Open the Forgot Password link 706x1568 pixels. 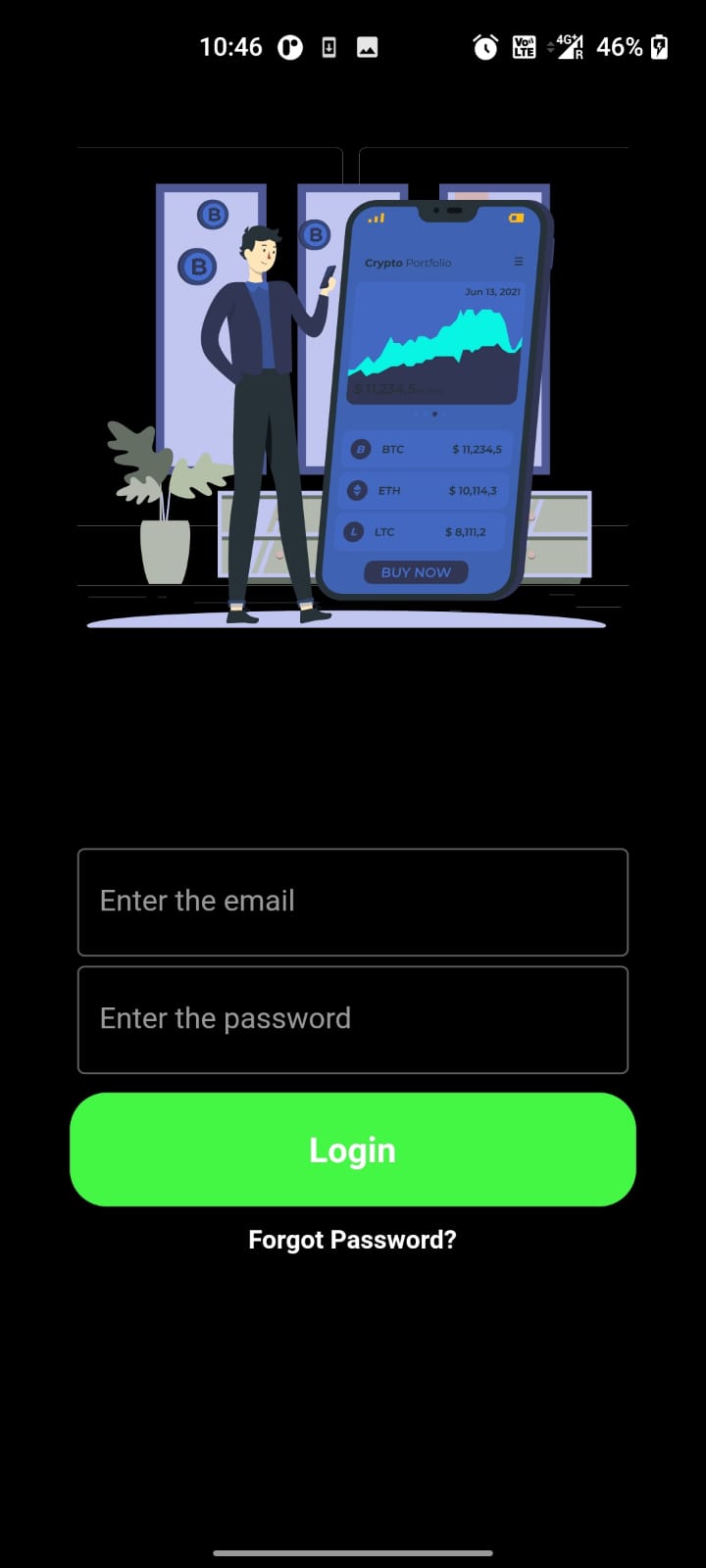click(352, 1239)
